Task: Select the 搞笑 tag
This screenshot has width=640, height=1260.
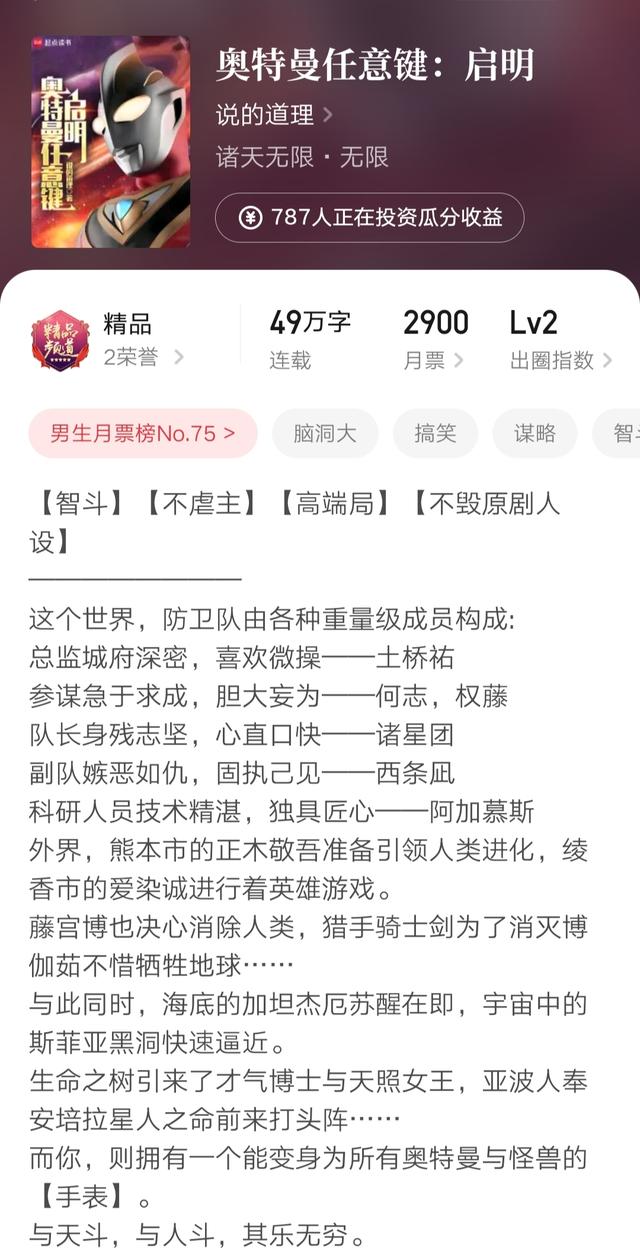Action: [435, 433]
